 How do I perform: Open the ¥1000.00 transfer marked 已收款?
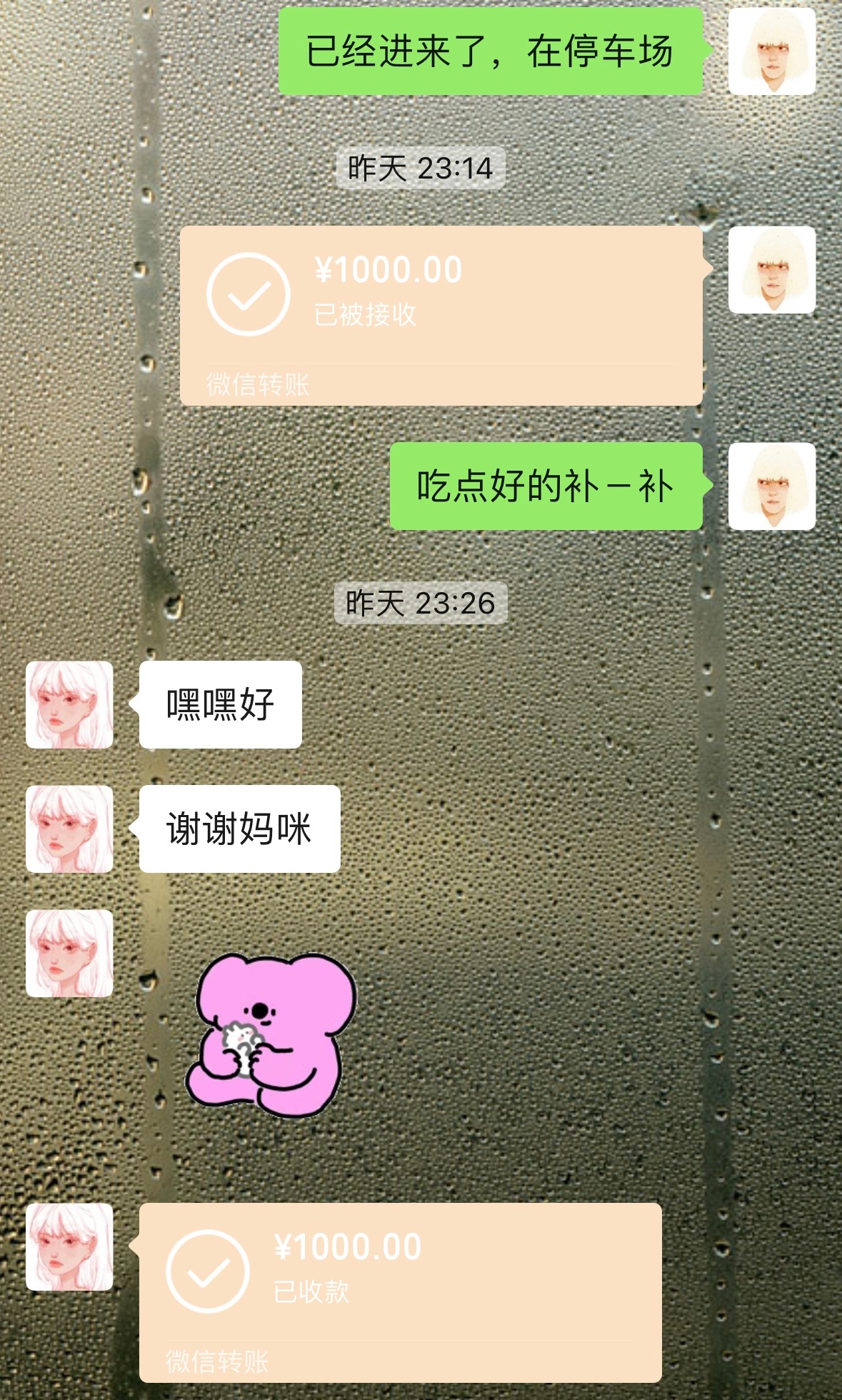400,1291
